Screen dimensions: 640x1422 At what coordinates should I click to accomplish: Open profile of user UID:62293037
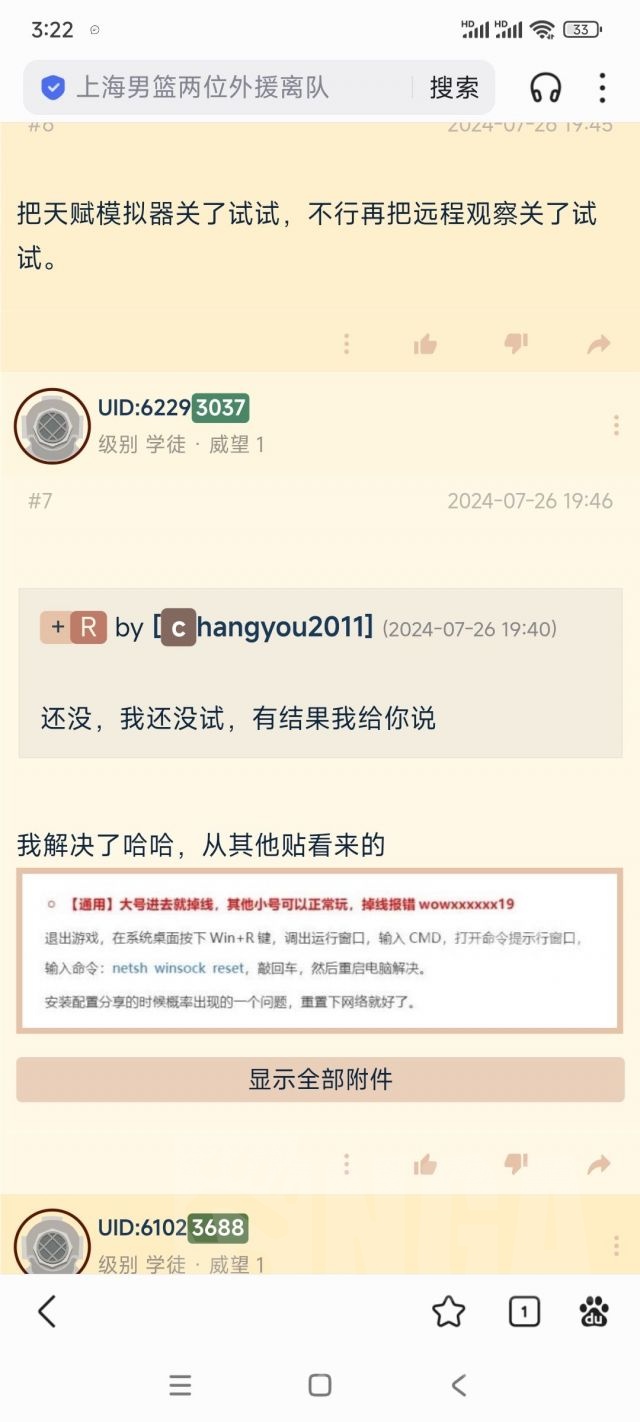(52, 426)
